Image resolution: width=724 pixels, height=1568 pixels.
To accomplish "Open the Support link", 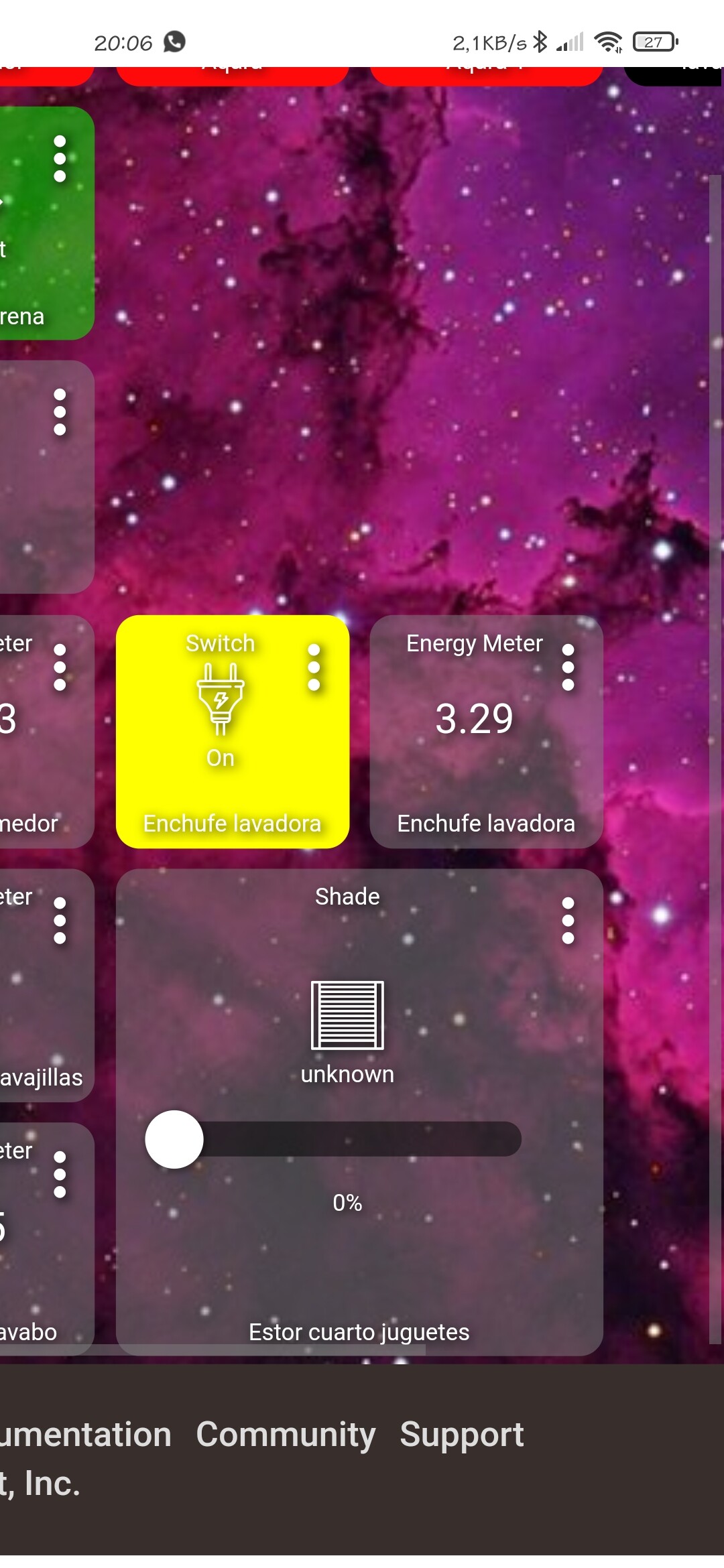I will pos(462,1434).
